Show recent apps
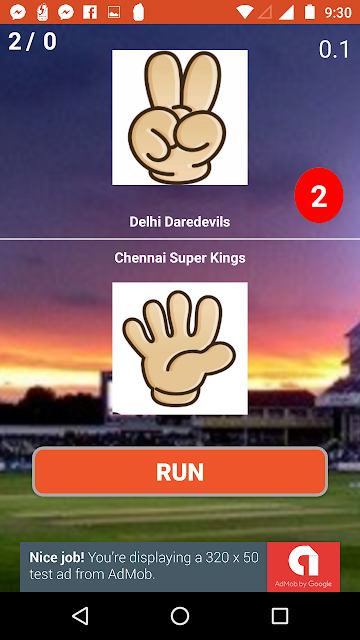Viewport: 360px width, 640px height. pos(280,616)
